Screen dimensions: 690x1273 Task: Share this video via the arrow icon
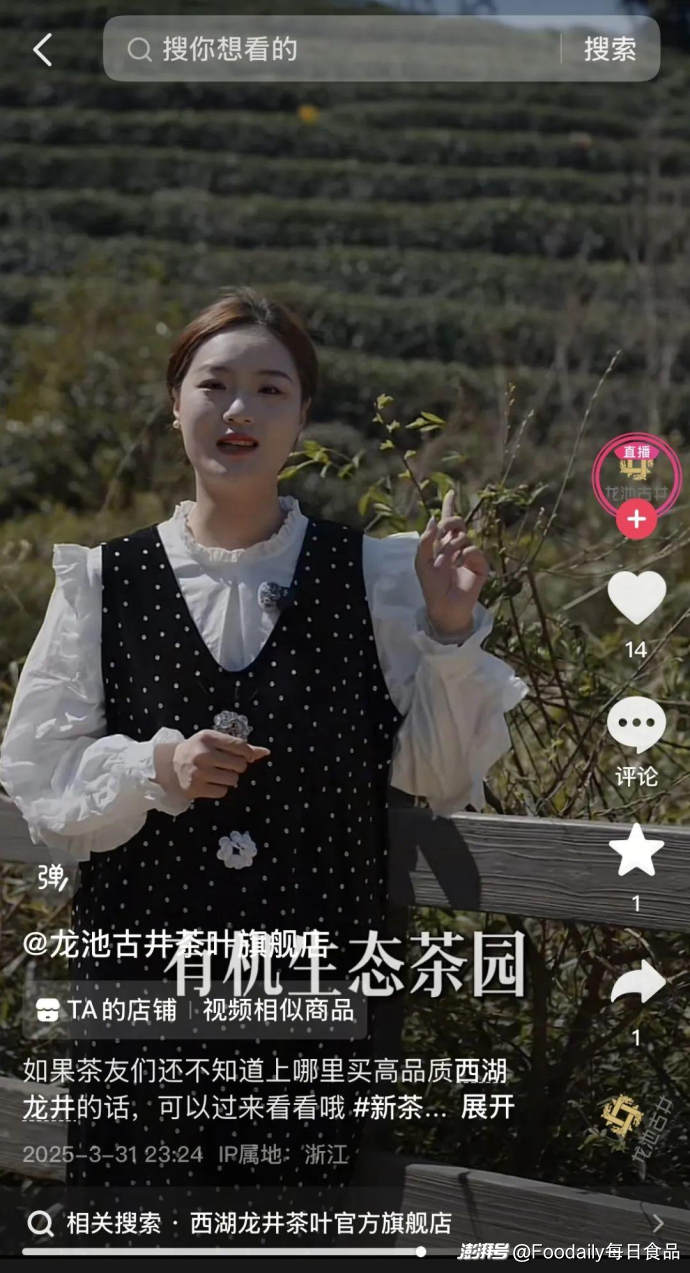[x=636, y=983]
